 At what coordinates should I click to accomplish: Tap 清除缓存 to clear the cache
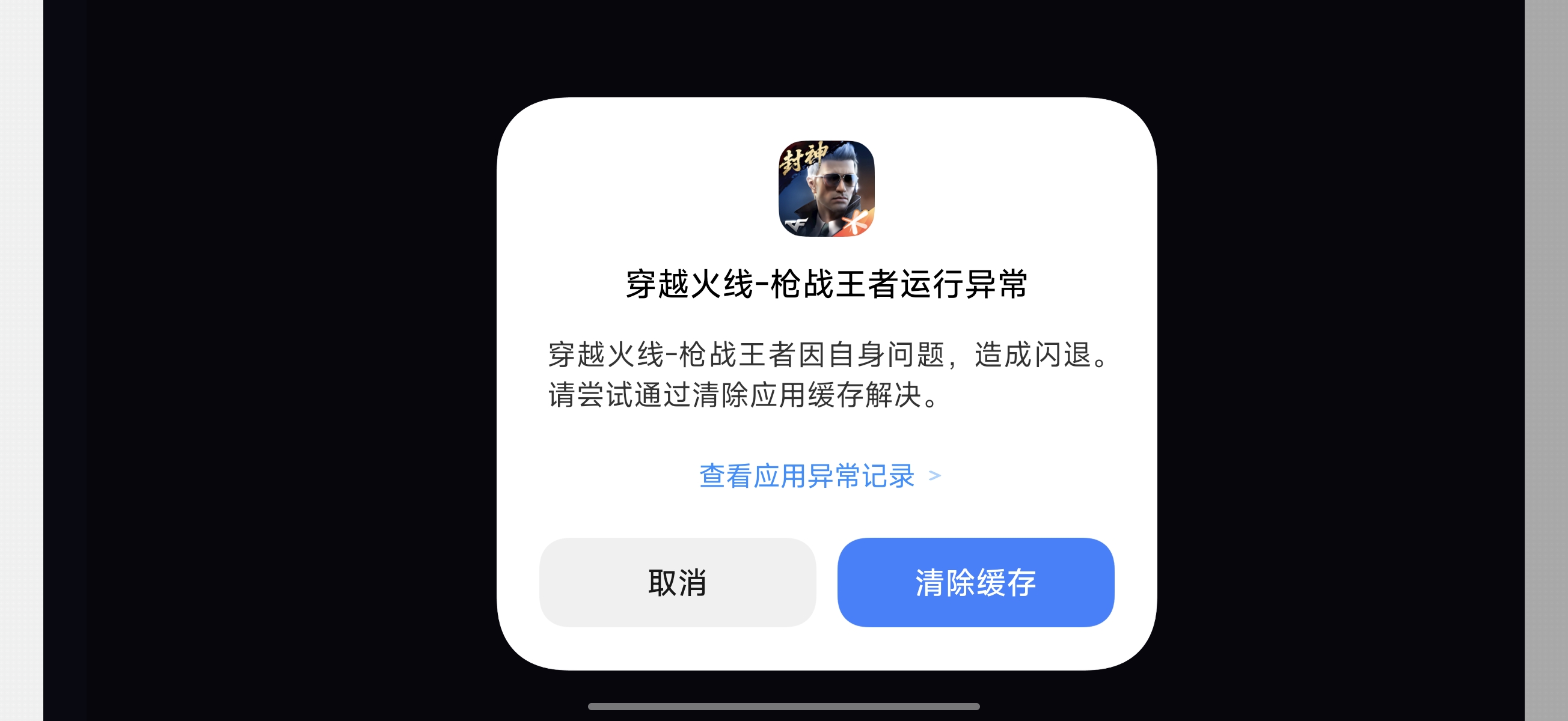[975, 582]
